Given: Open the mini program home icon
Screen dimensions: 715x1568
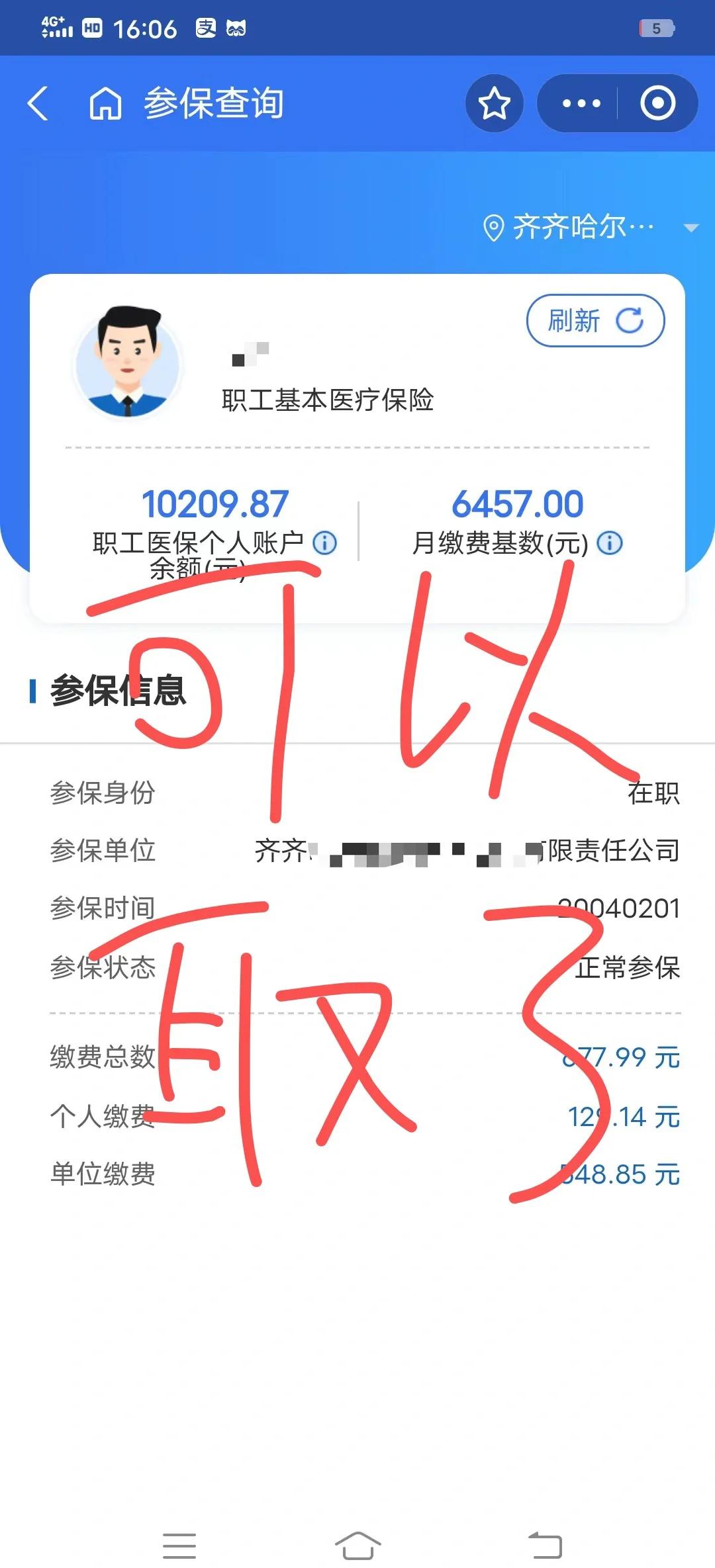Looking at the screenshot, I should point(106,104).
